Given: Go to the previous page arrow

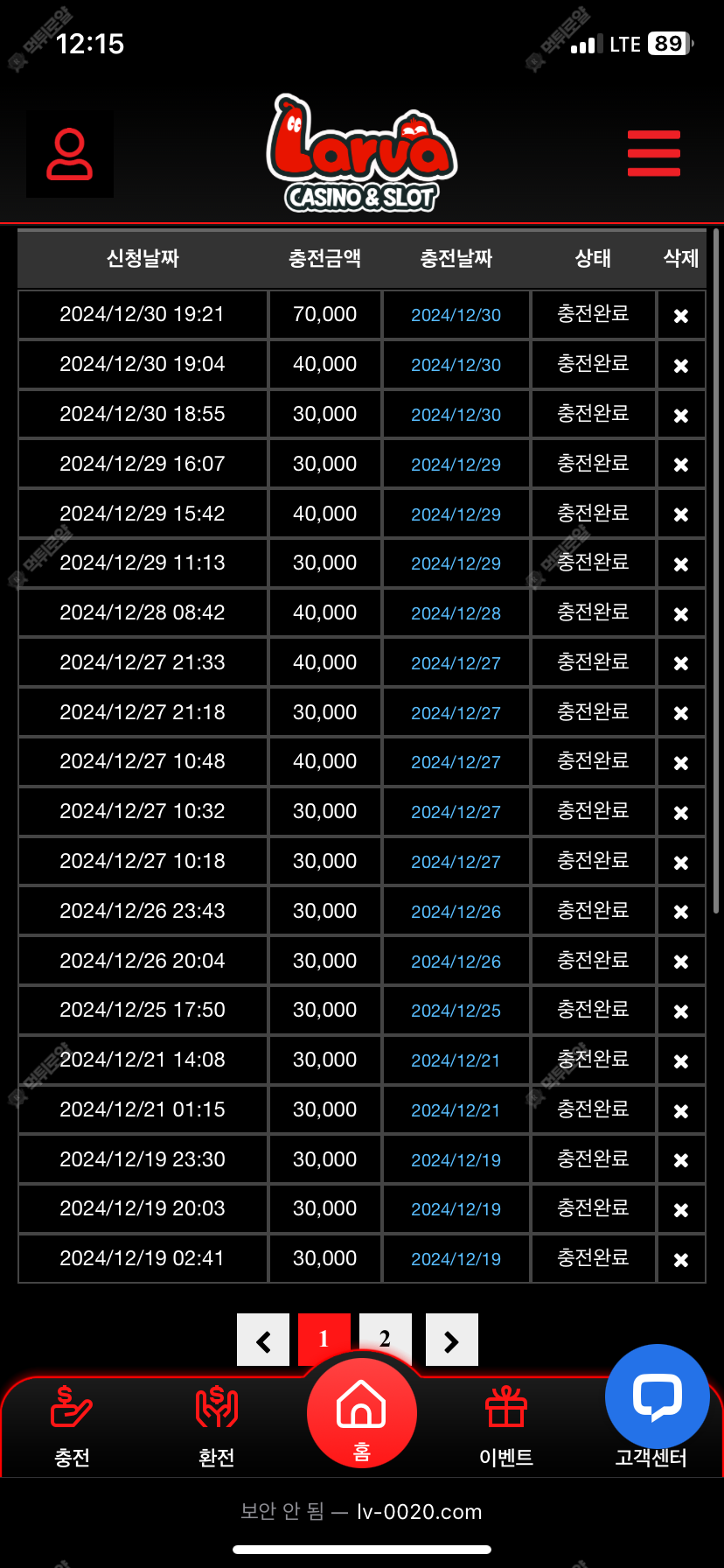Looking at the screenshot, I should tap(263, 1340).
